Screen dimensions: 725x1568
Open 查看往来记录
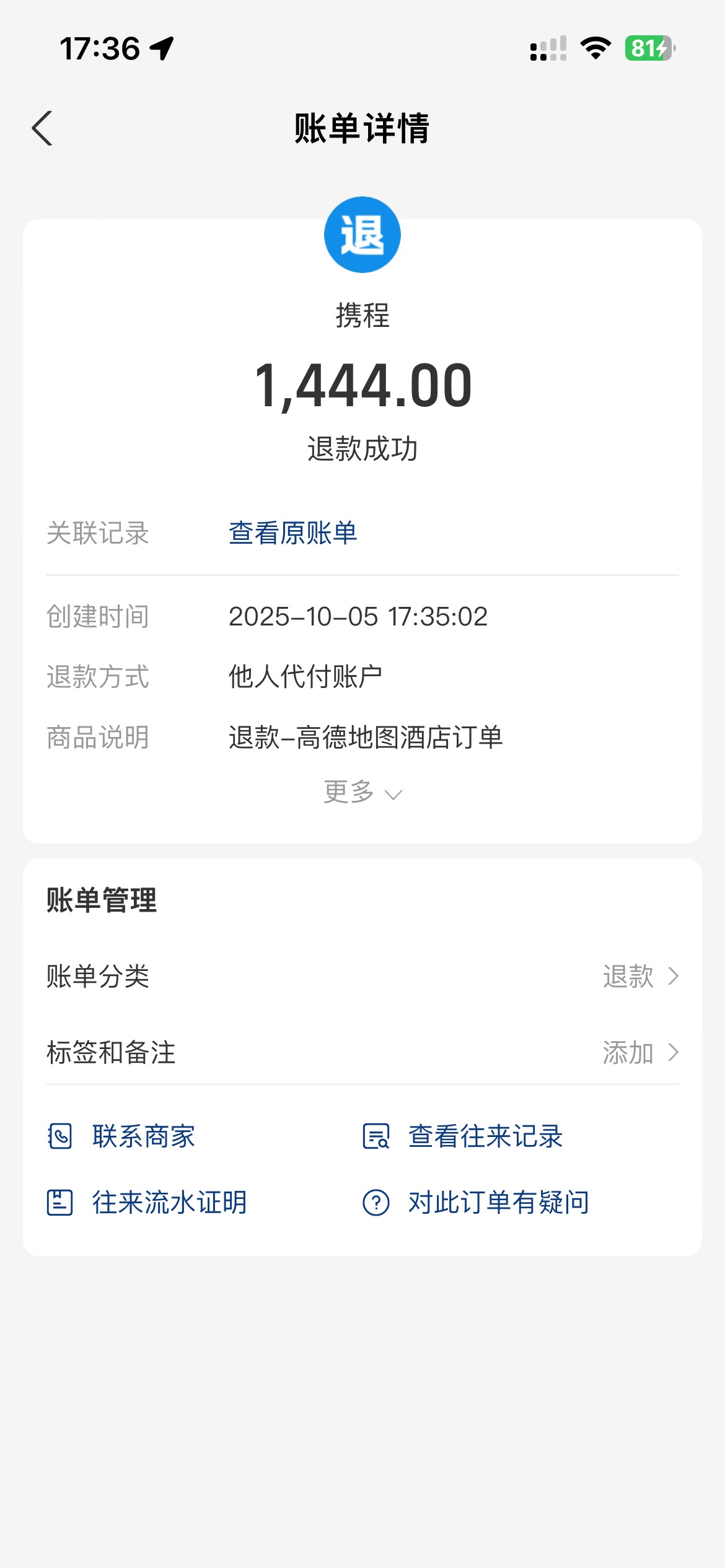point(462,1136)
